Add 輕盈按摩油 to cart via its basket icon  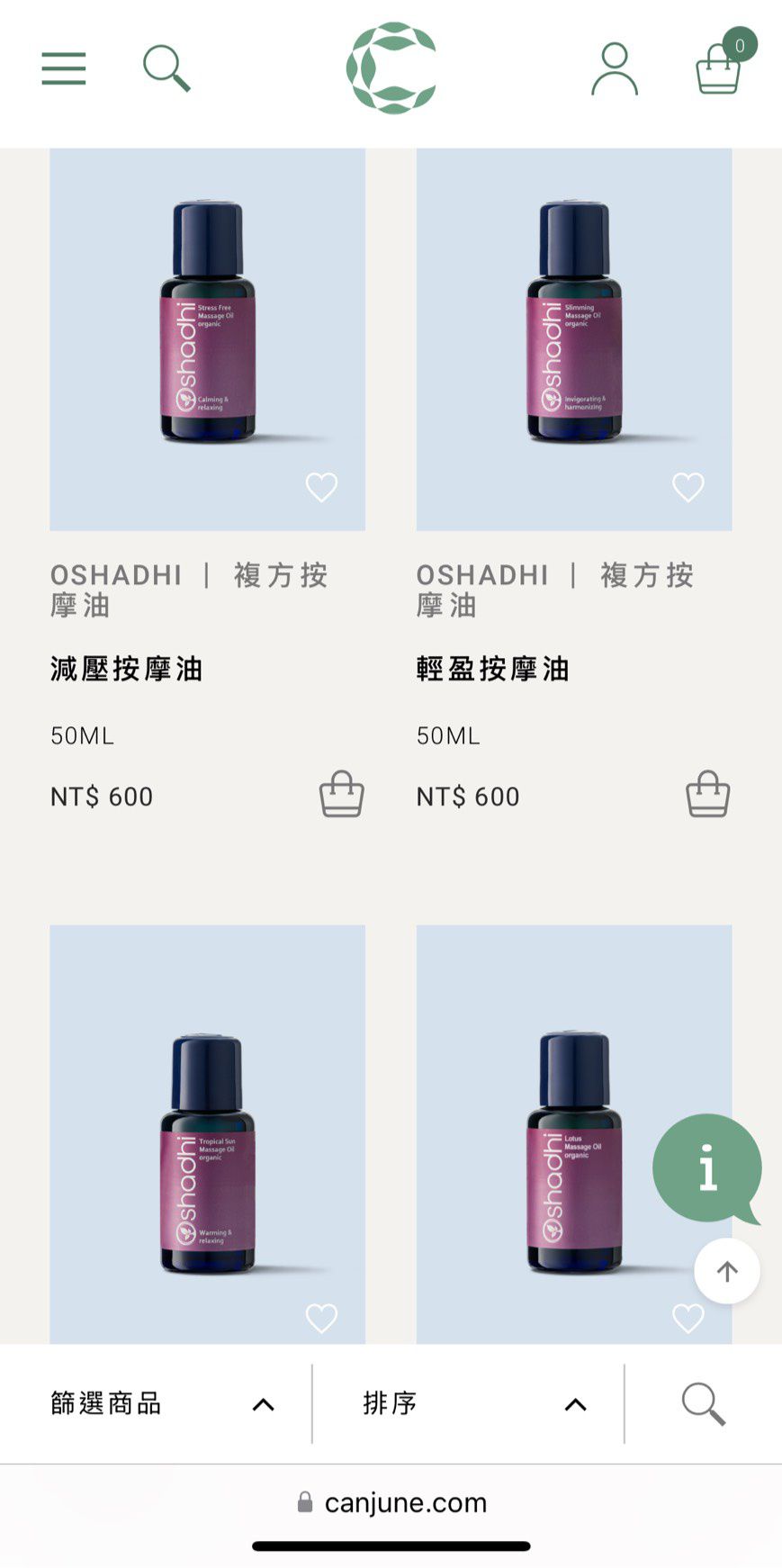pos(707,796)
